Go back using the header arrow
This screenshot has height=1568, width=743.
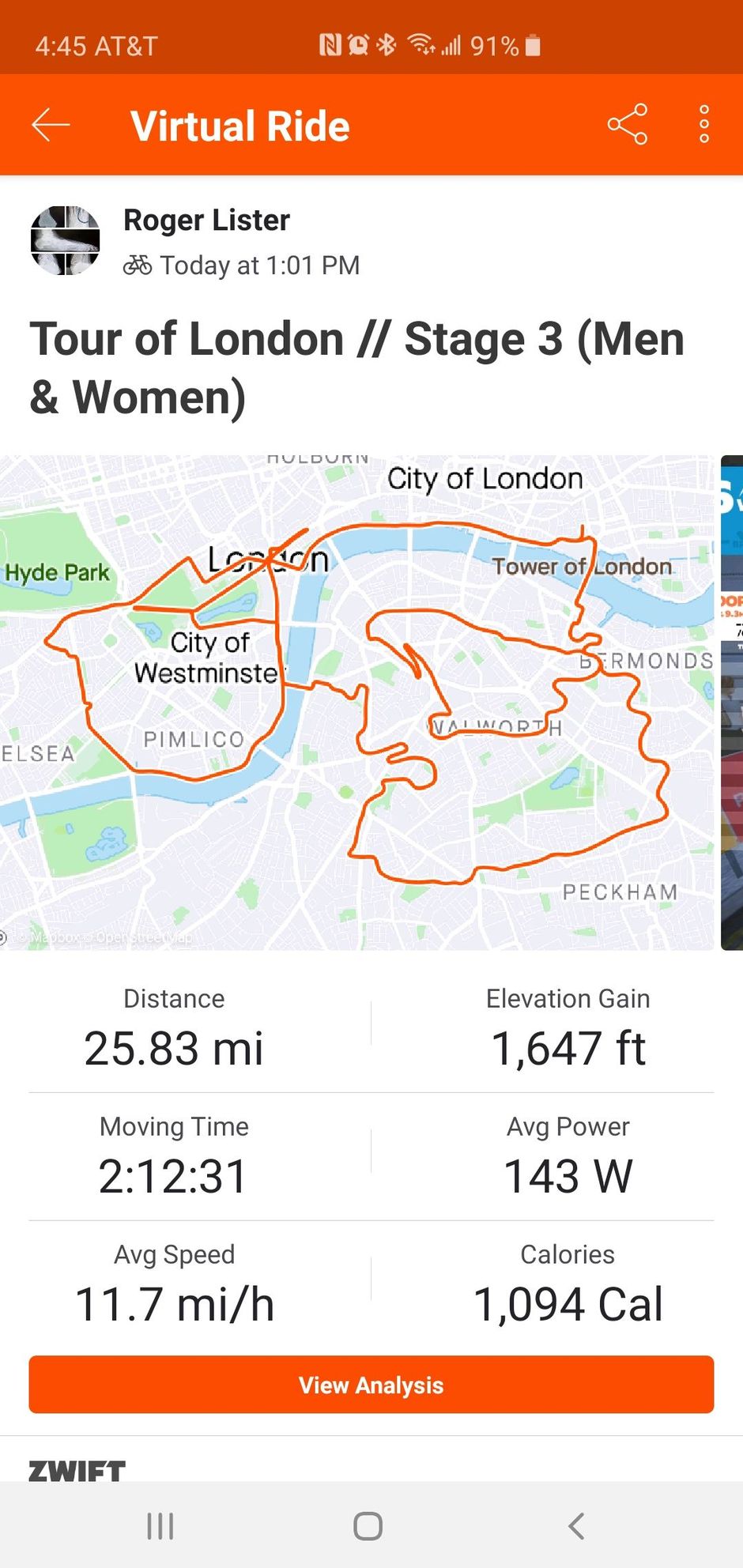tap(51, 125)
